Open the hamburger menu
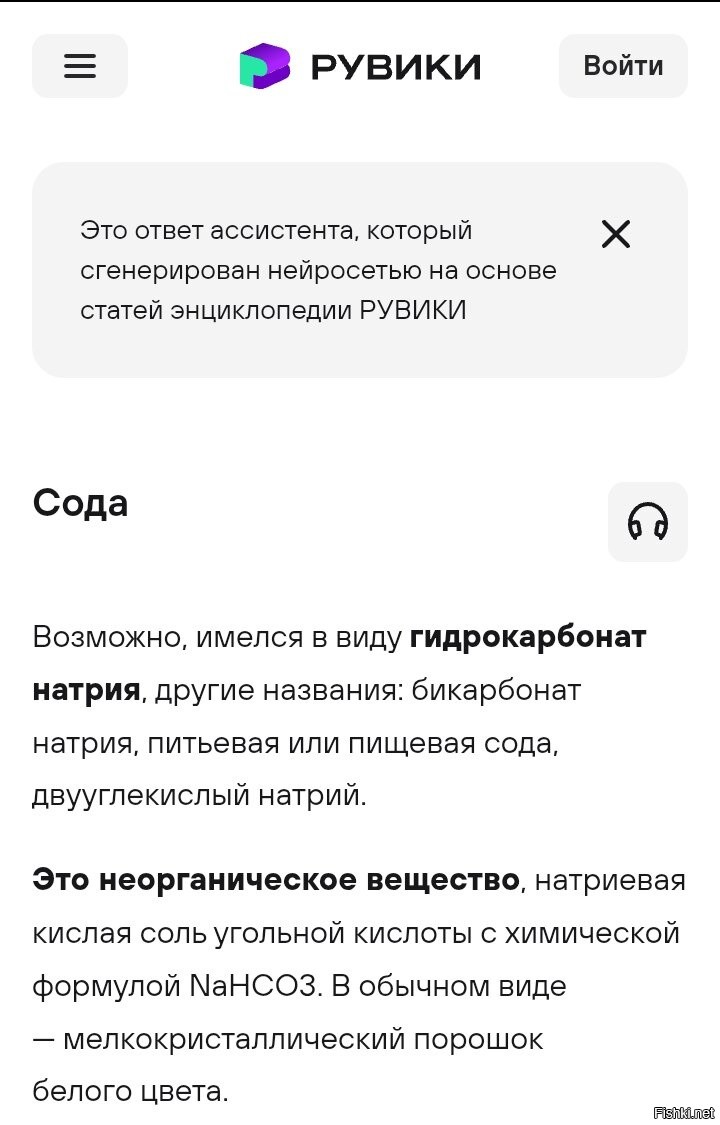720x1125 pixels. pos(80,66)
